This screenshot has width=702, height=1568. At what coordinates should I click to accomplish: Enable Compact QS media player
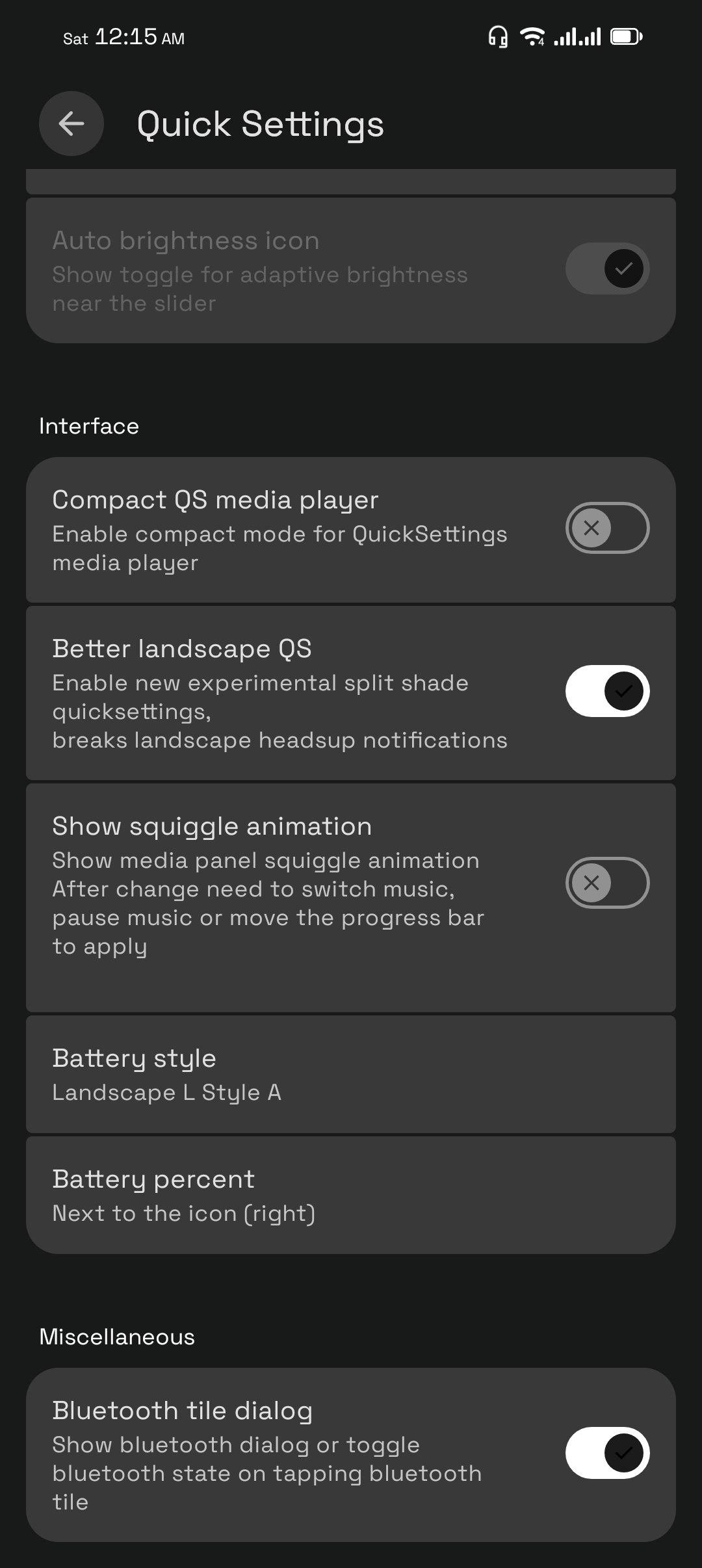(607, 528)
